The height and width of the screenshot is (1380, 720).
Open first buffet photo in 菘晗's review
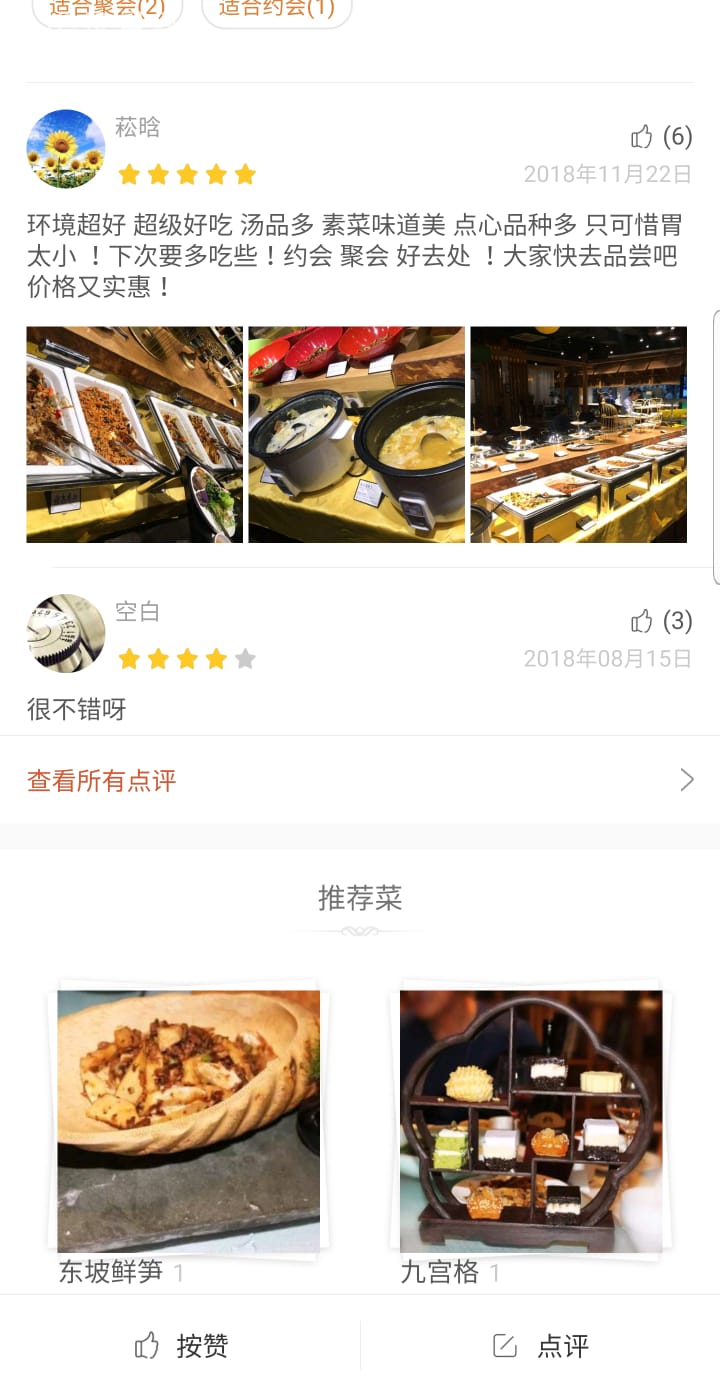tap(134, 434)
